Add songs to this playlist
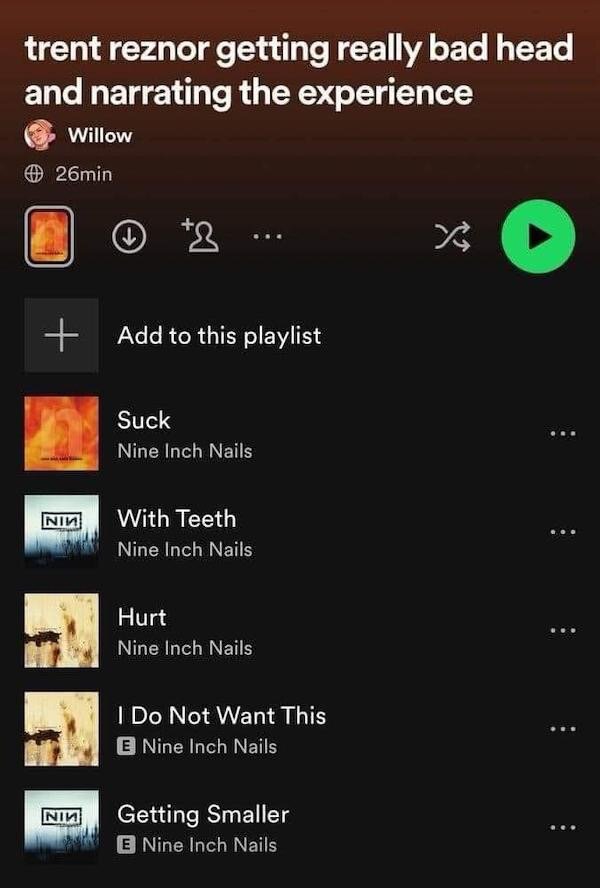The width and height of the screenshot is (600, 888). (218, 335)
